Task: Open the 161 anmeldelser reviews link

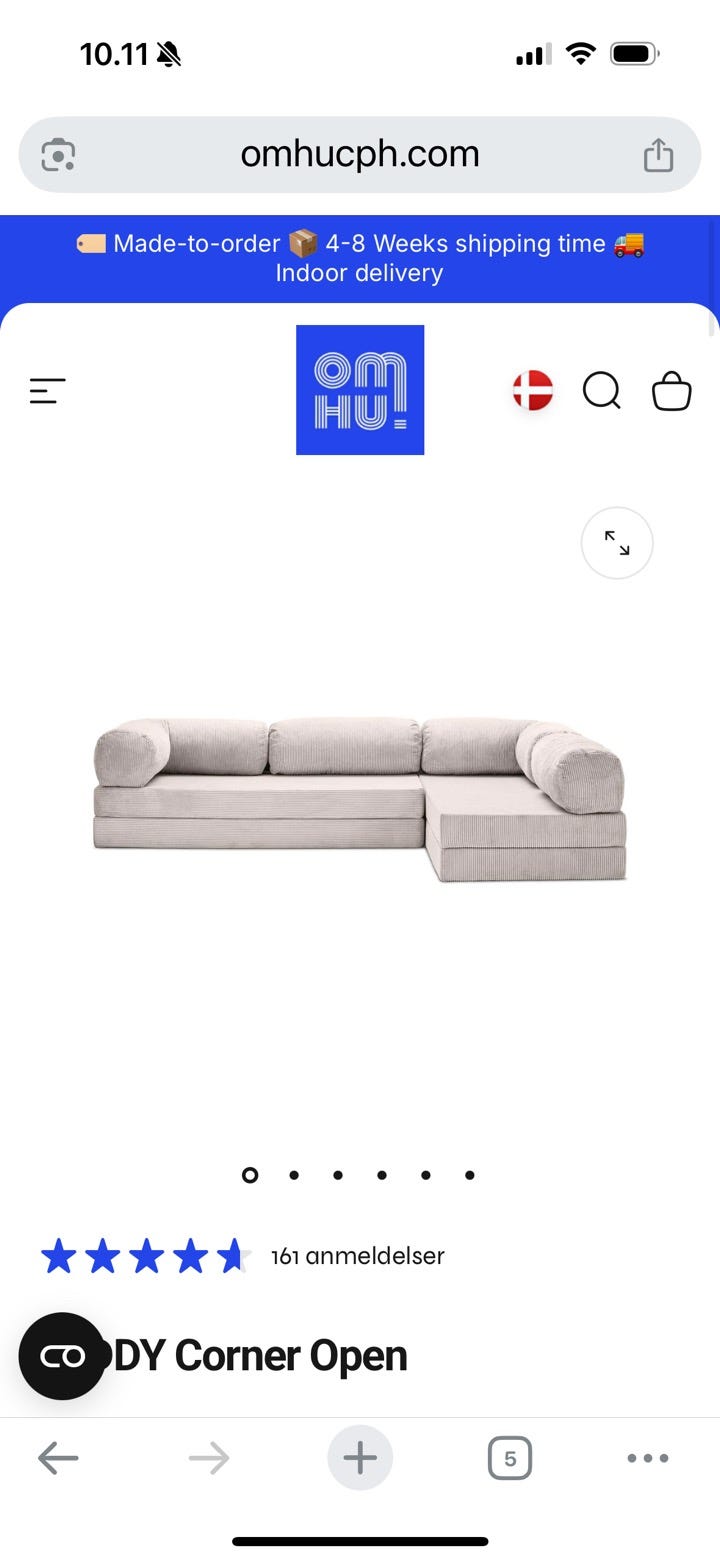Action: tap(358, 1256)
